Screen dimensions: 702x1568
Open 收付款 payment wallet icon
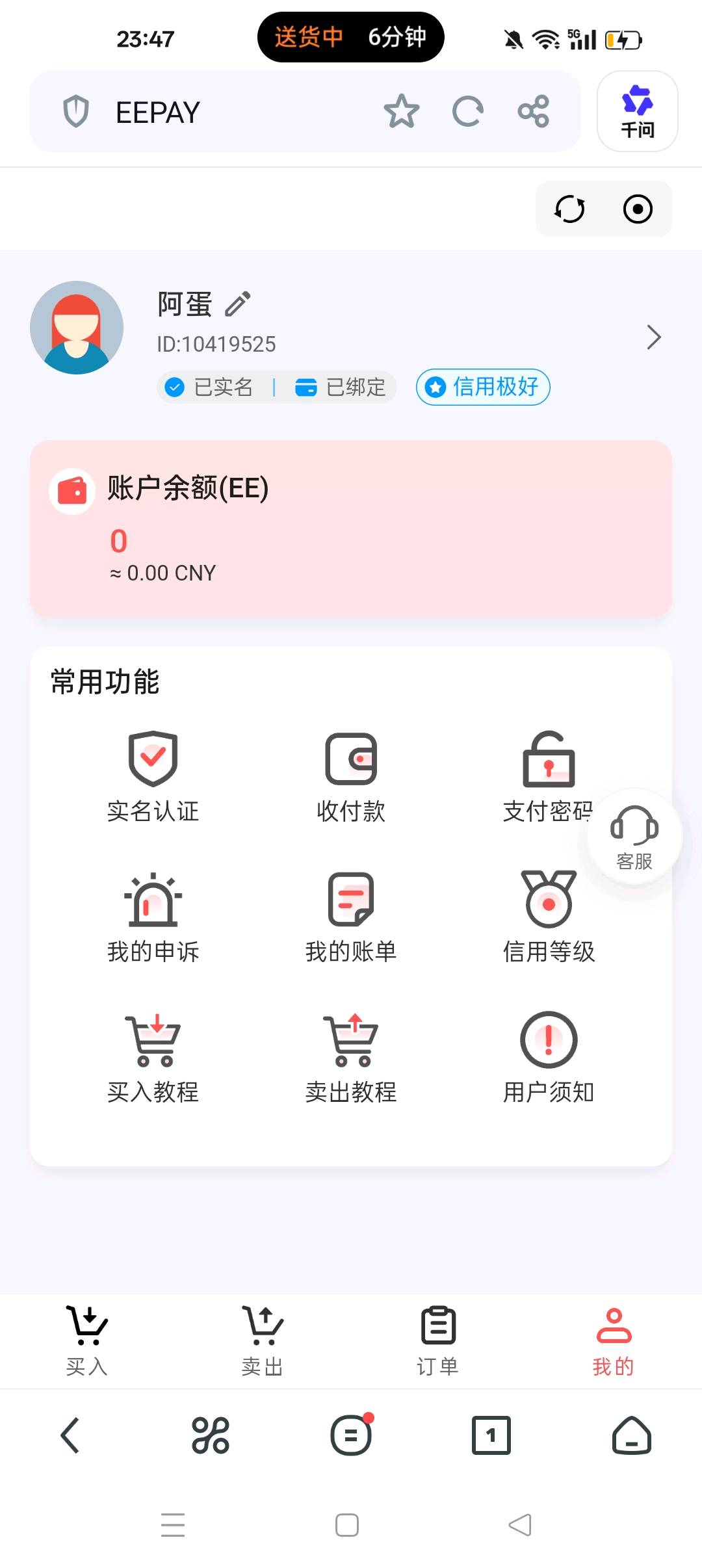pyautogui.click(x=351, y=777)
